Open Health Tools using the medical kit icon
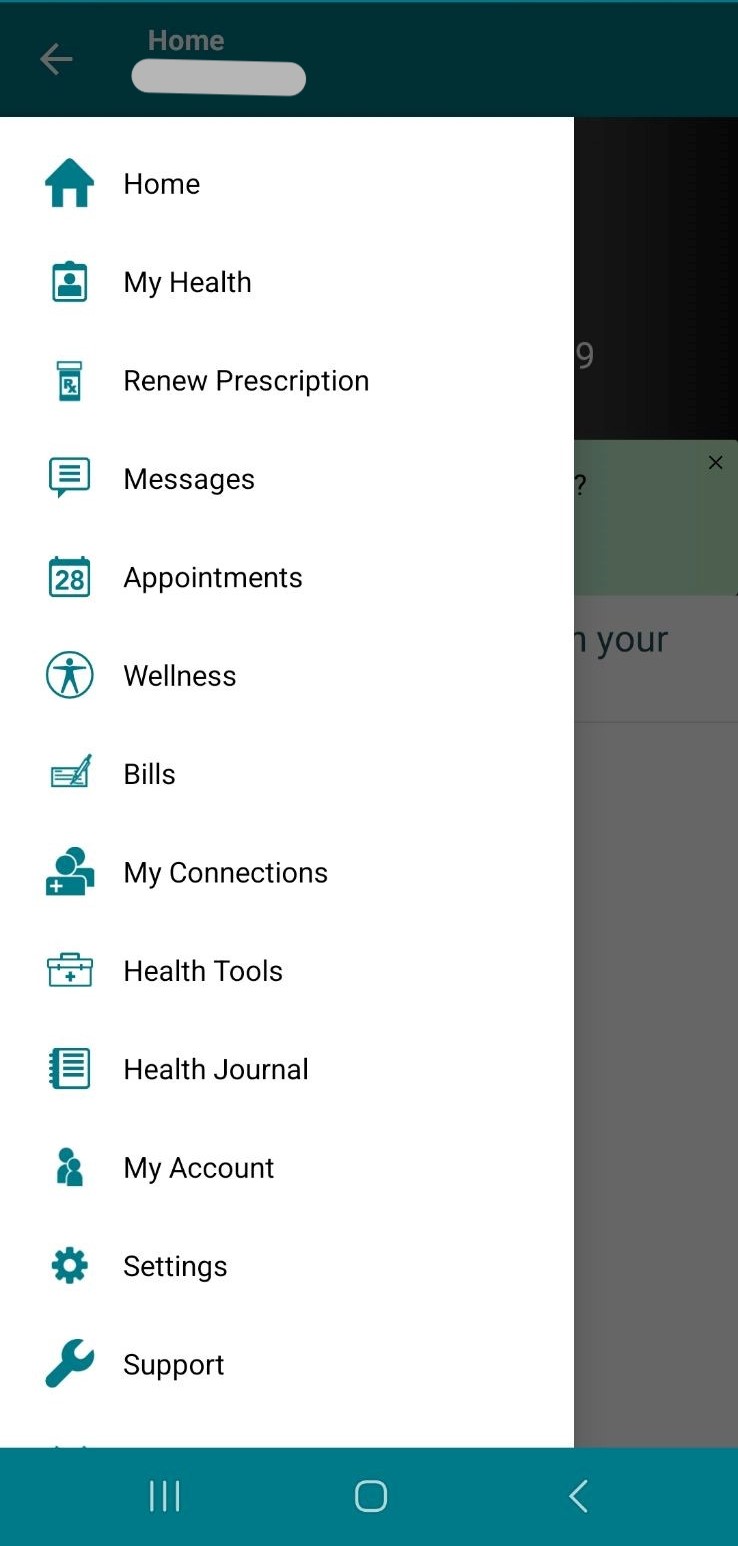 (68, 970)
